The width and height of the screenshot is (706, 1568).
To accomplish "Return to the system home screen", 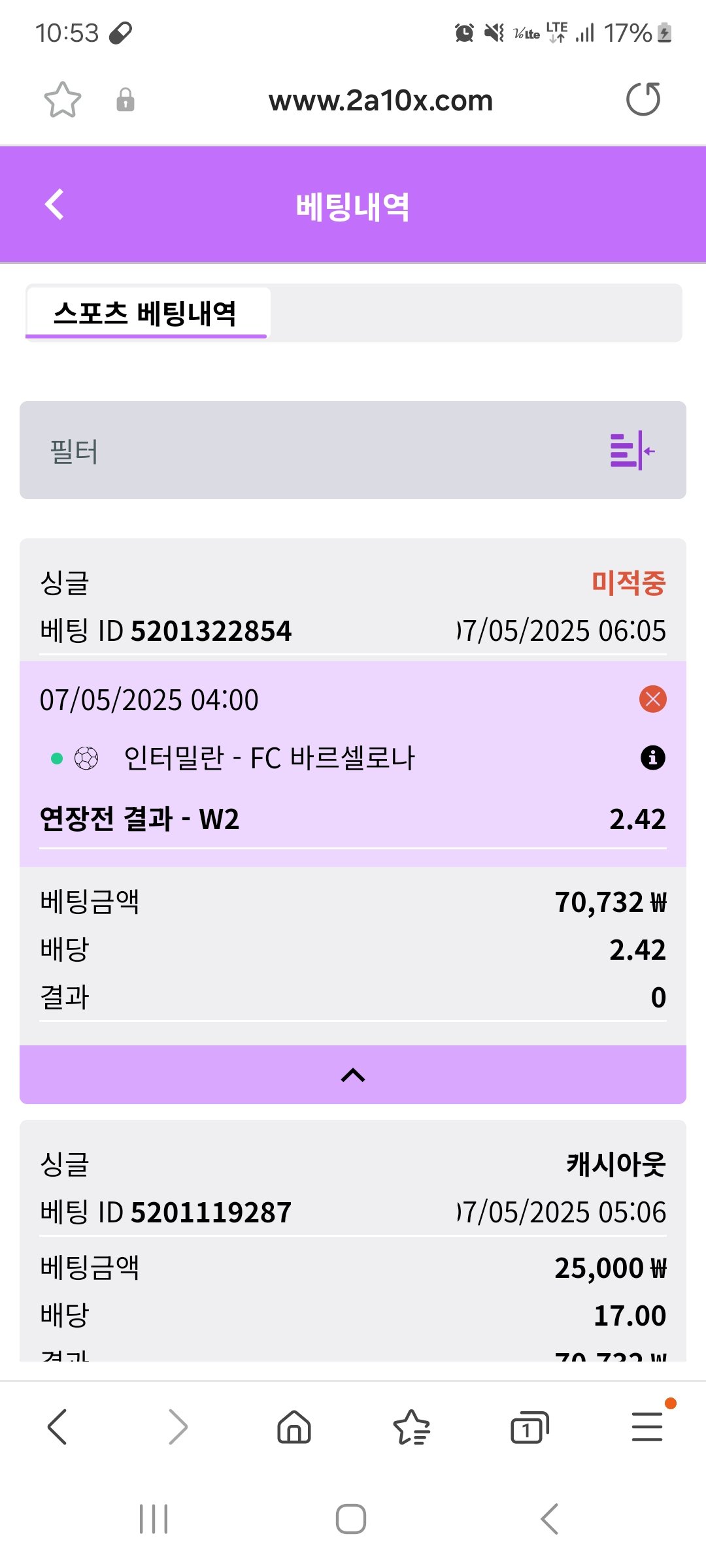I will click(351, 1519).
